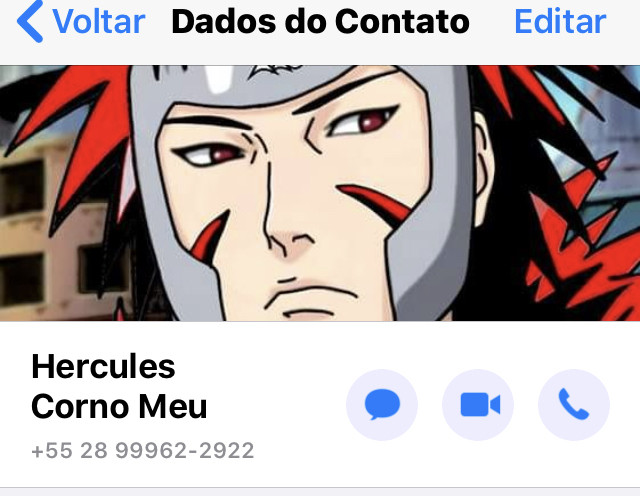Go back with the Voltar button
This screenshot has height=496, width=640.
[x=80, y=22]
